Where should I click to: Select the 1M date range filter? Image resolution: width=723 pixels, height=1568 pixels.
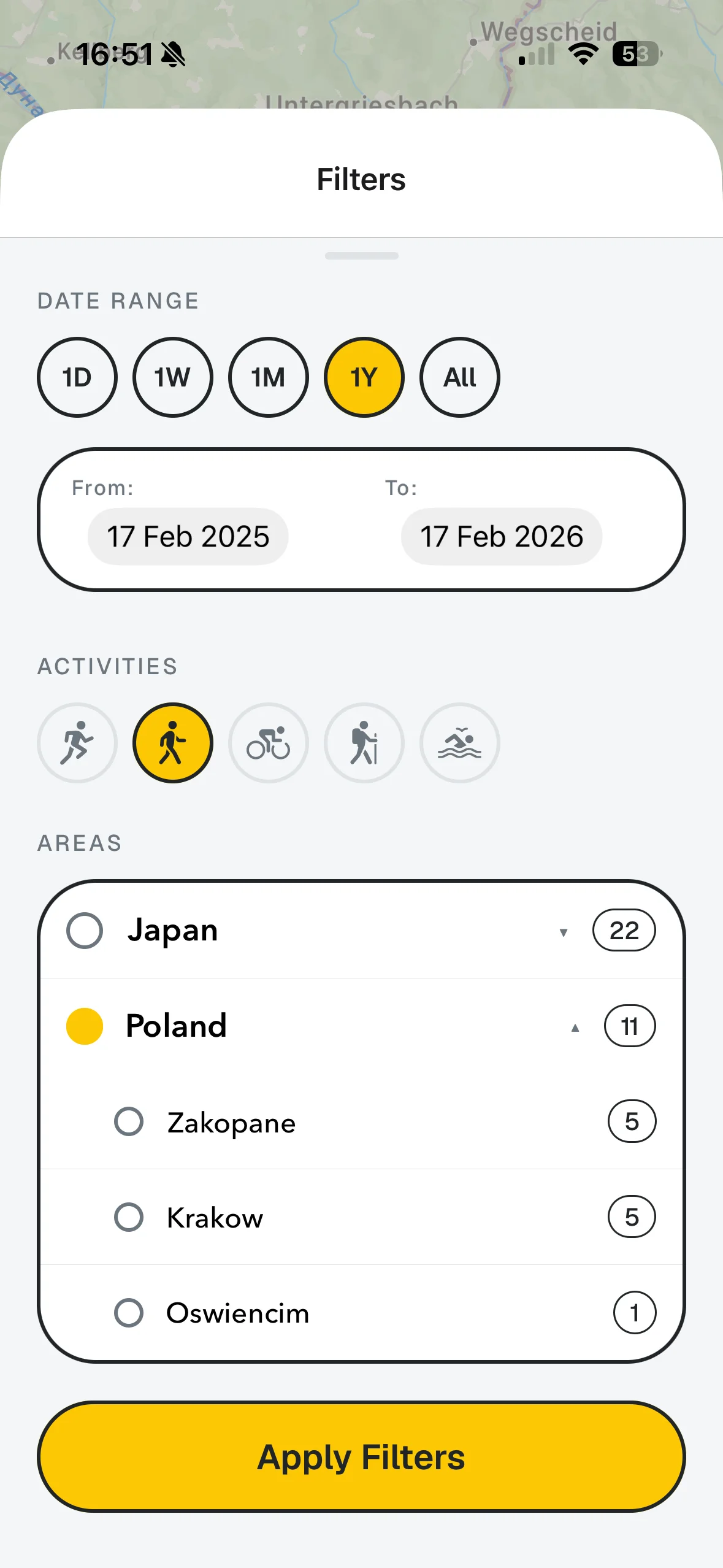tap(268, 377)
